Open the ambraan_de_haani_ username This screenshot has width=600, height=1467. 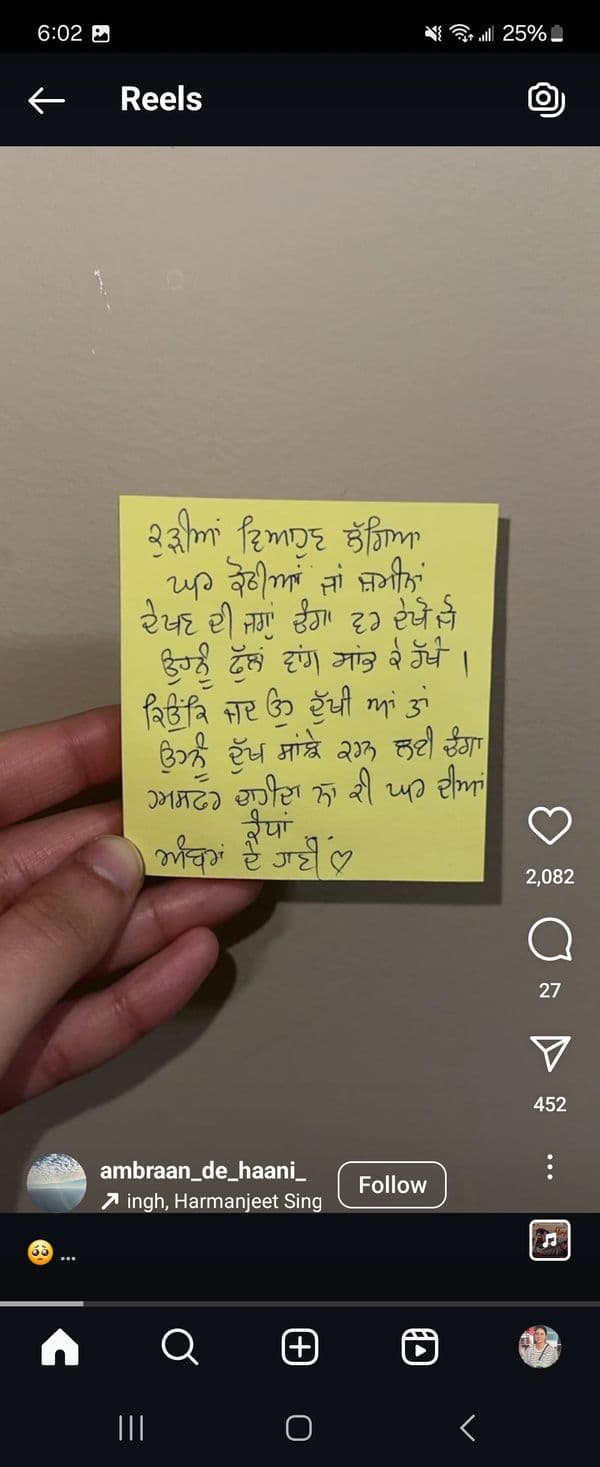203,1170
